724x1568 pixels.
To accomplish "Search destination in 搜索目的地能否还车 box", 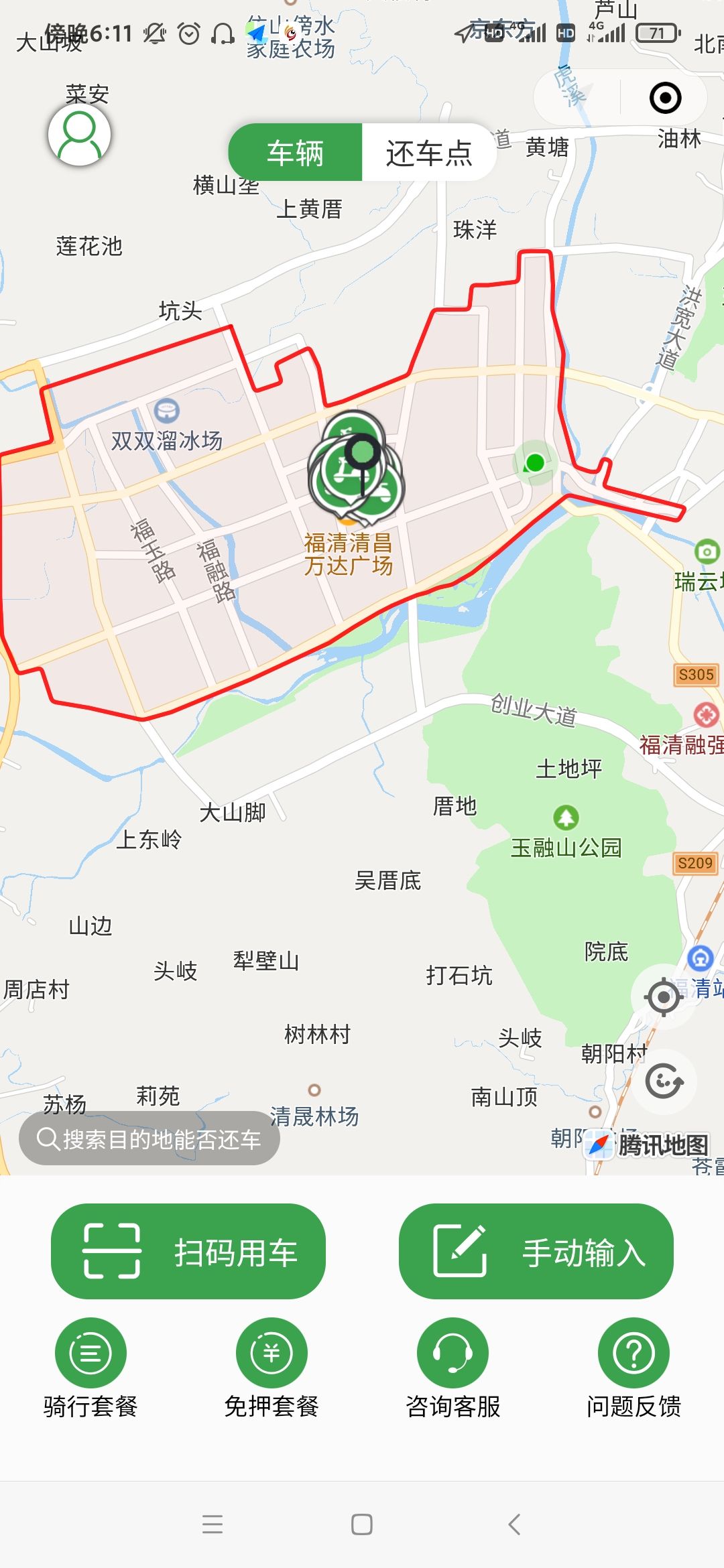I will click(149, 1138).
